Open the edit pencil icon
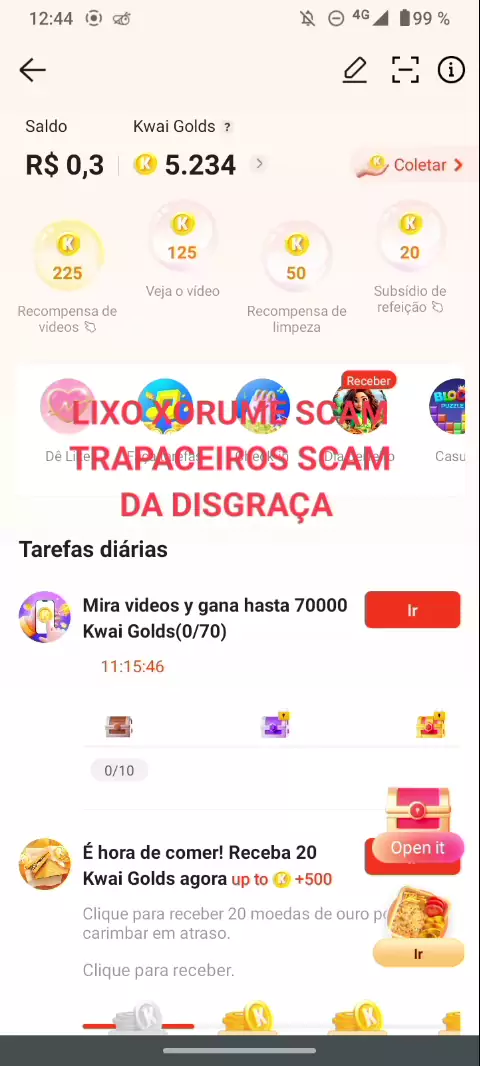 [354, 70]
